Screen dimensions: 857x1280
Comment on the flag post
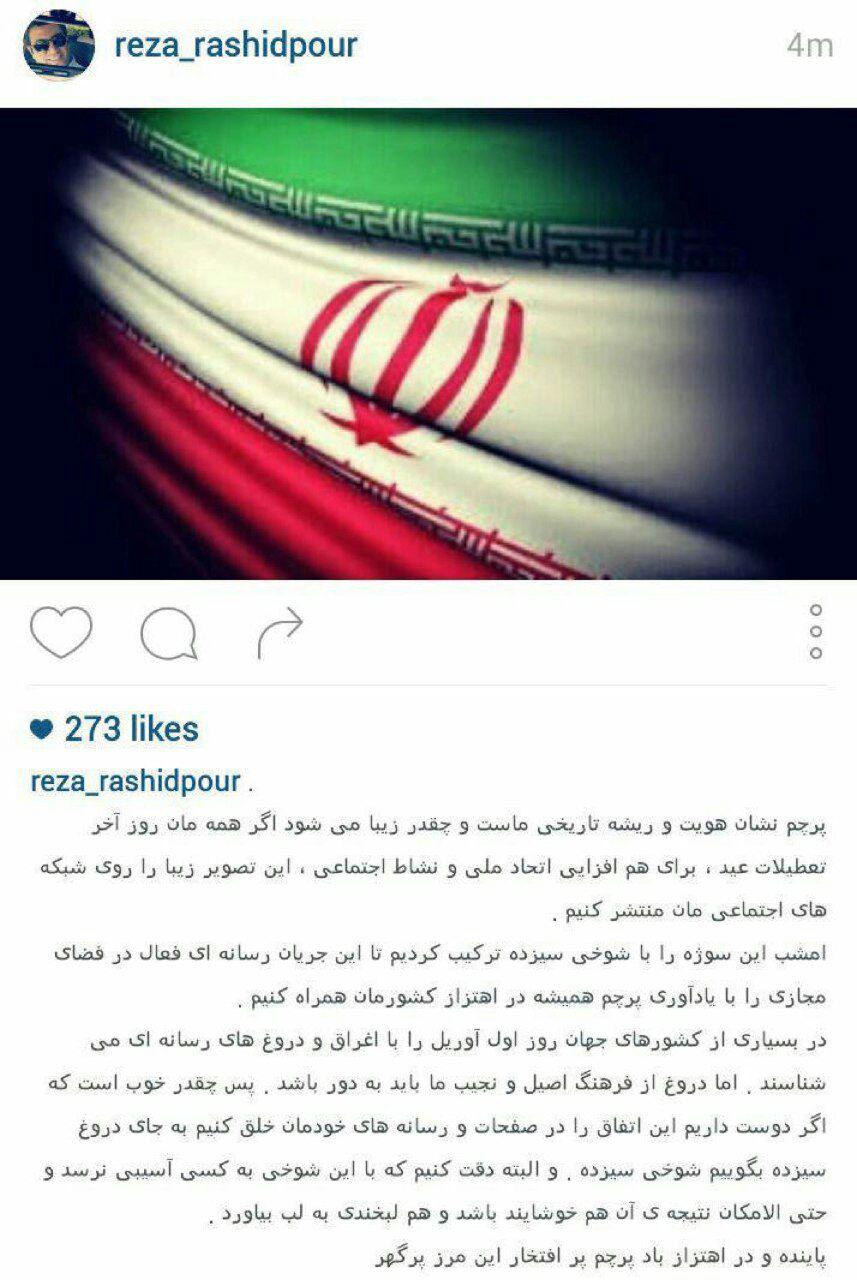pos(168,633)
